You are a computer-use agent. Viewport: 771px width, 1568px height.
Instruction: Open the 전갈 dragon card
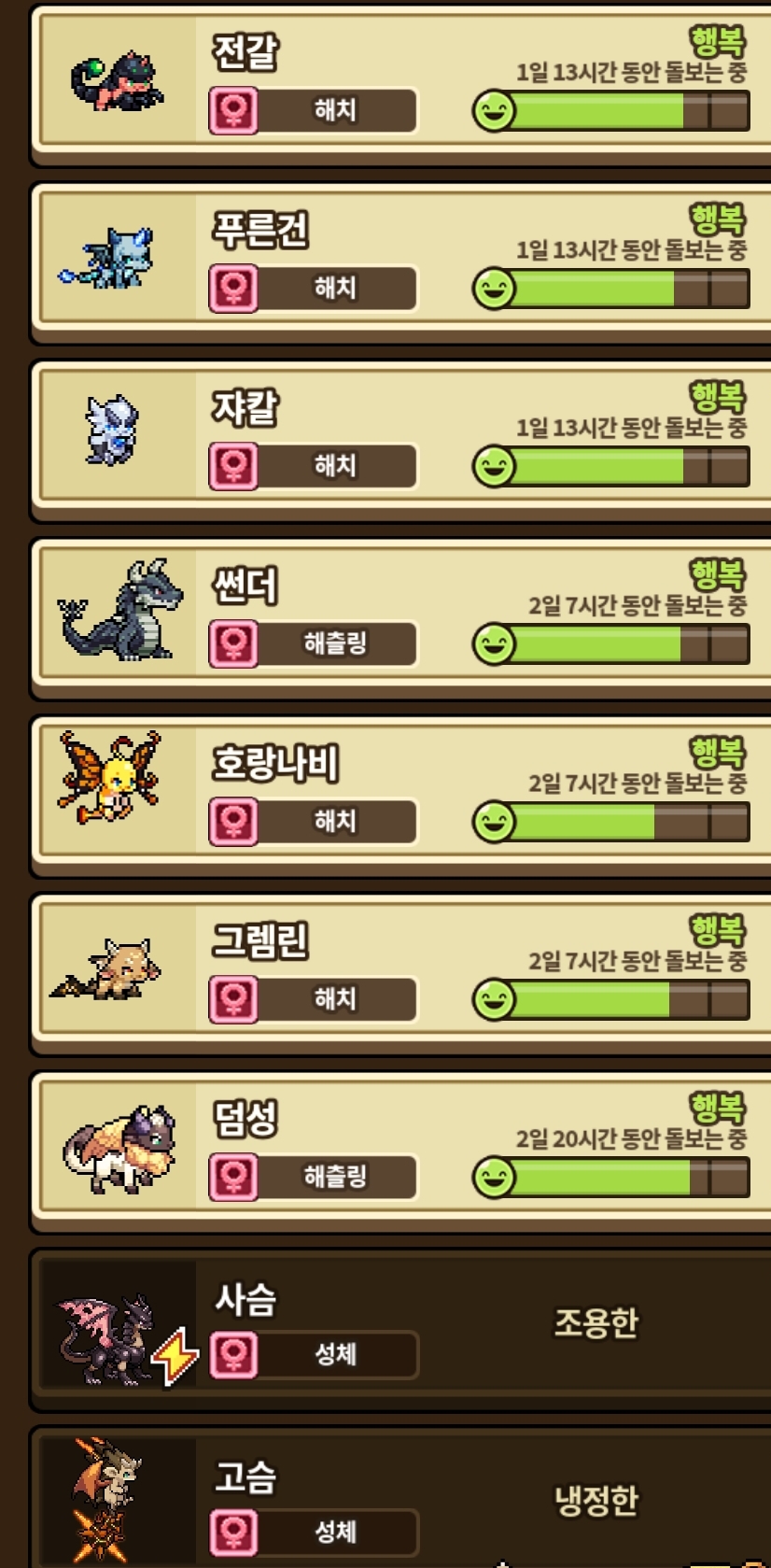[x=401, y=82]
